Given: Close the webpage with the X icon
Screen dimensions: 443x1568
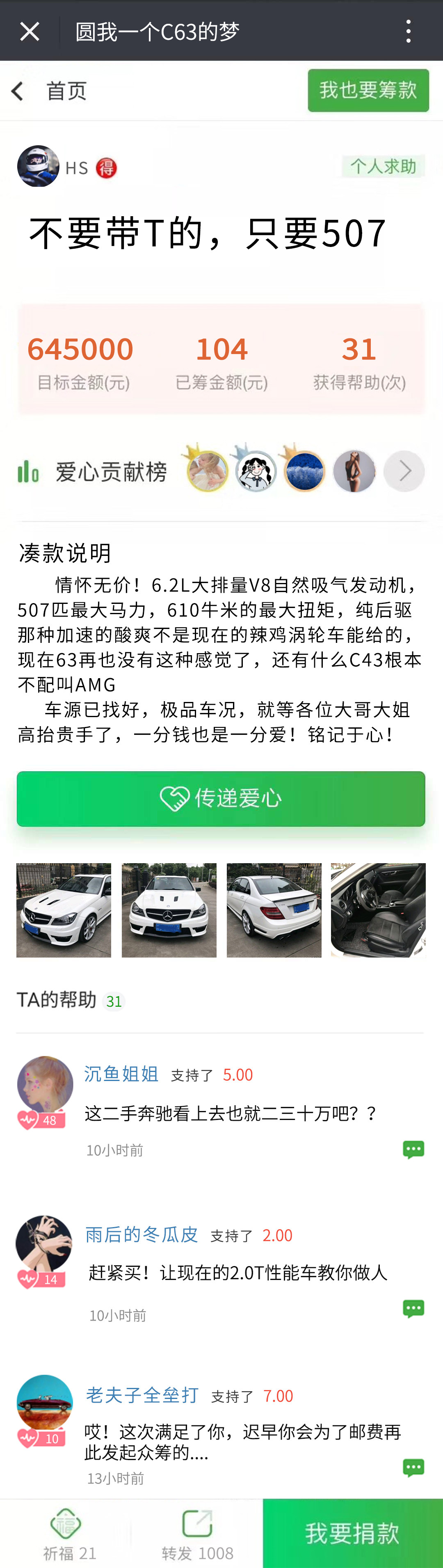Looking at the screenshot, I should tap(29, 31).
